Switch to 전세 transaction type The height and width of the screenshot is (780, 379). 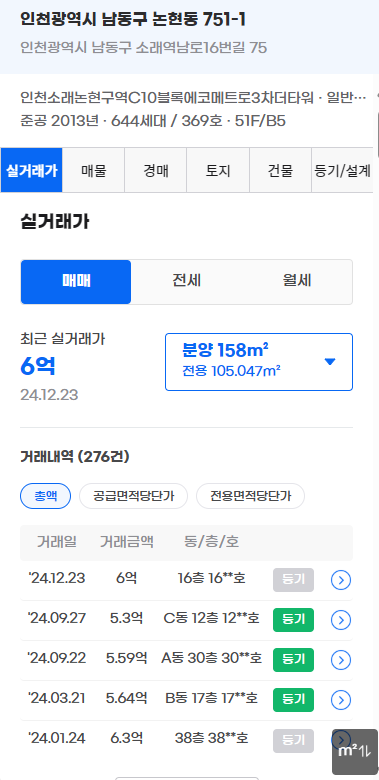187,282
